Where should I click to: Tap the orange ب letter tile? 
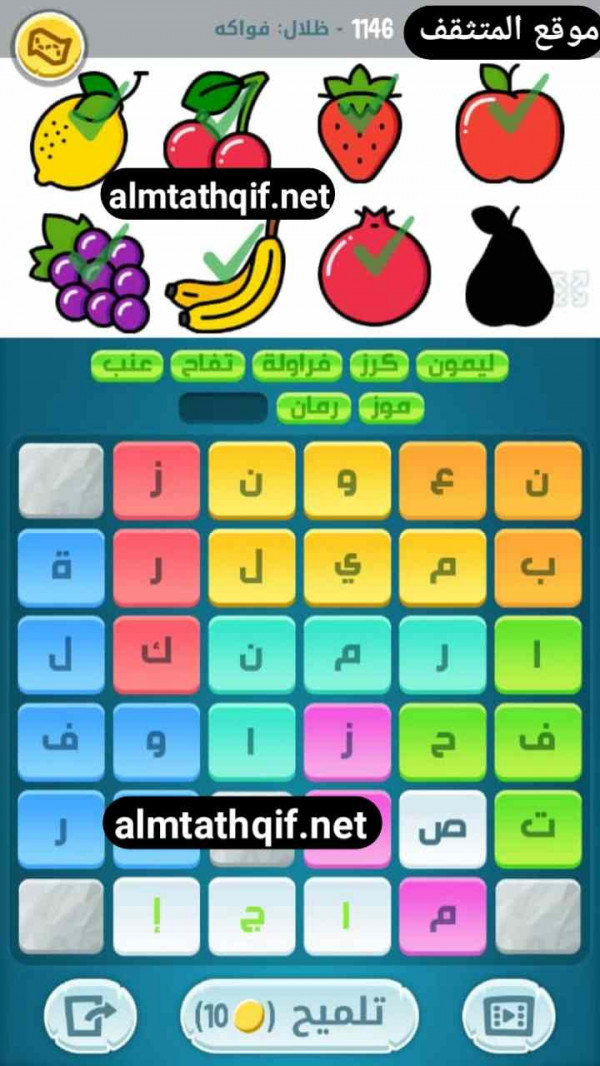tap(538, 569)
